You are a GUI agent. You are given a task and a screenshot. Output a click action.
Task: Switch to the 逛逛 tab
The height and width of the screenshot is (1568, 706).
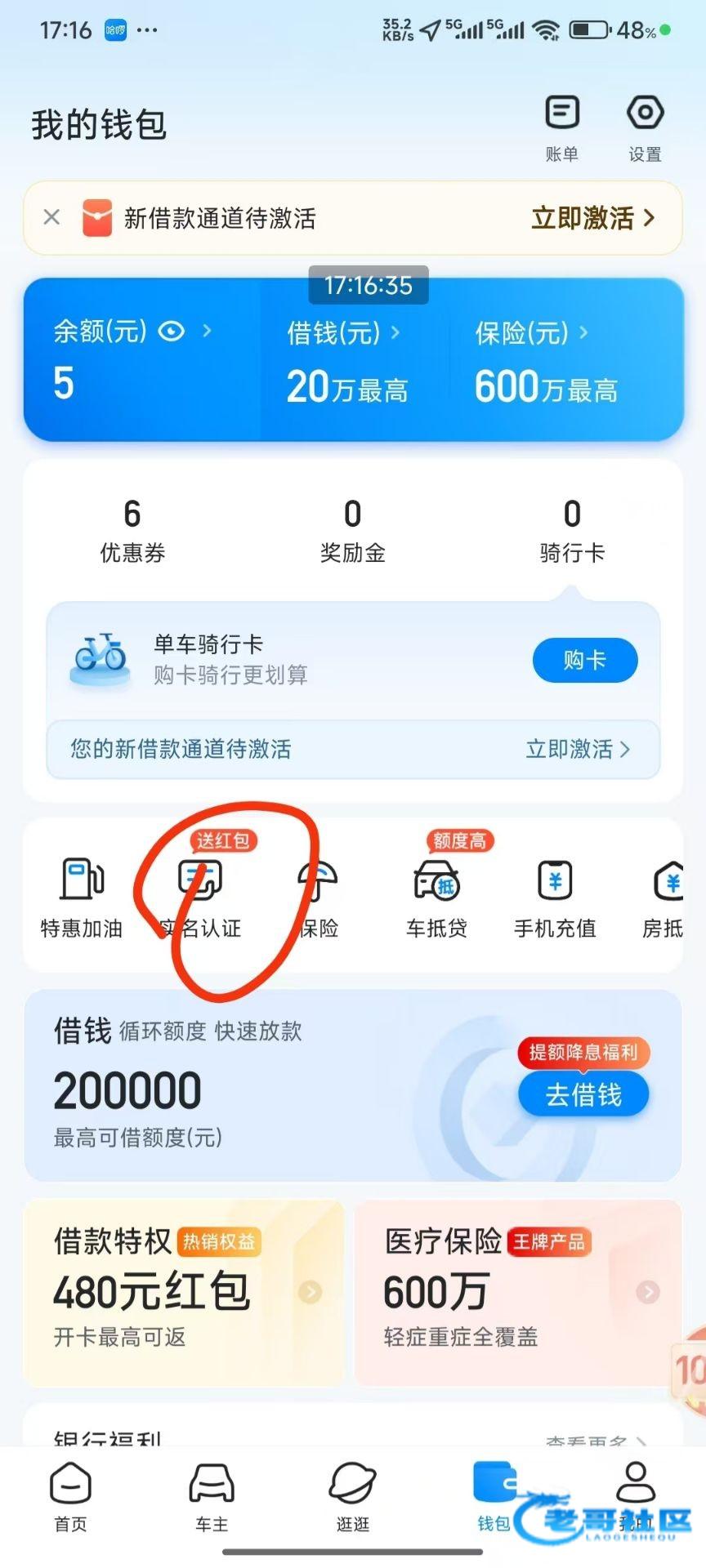(x=353, y=1496)
